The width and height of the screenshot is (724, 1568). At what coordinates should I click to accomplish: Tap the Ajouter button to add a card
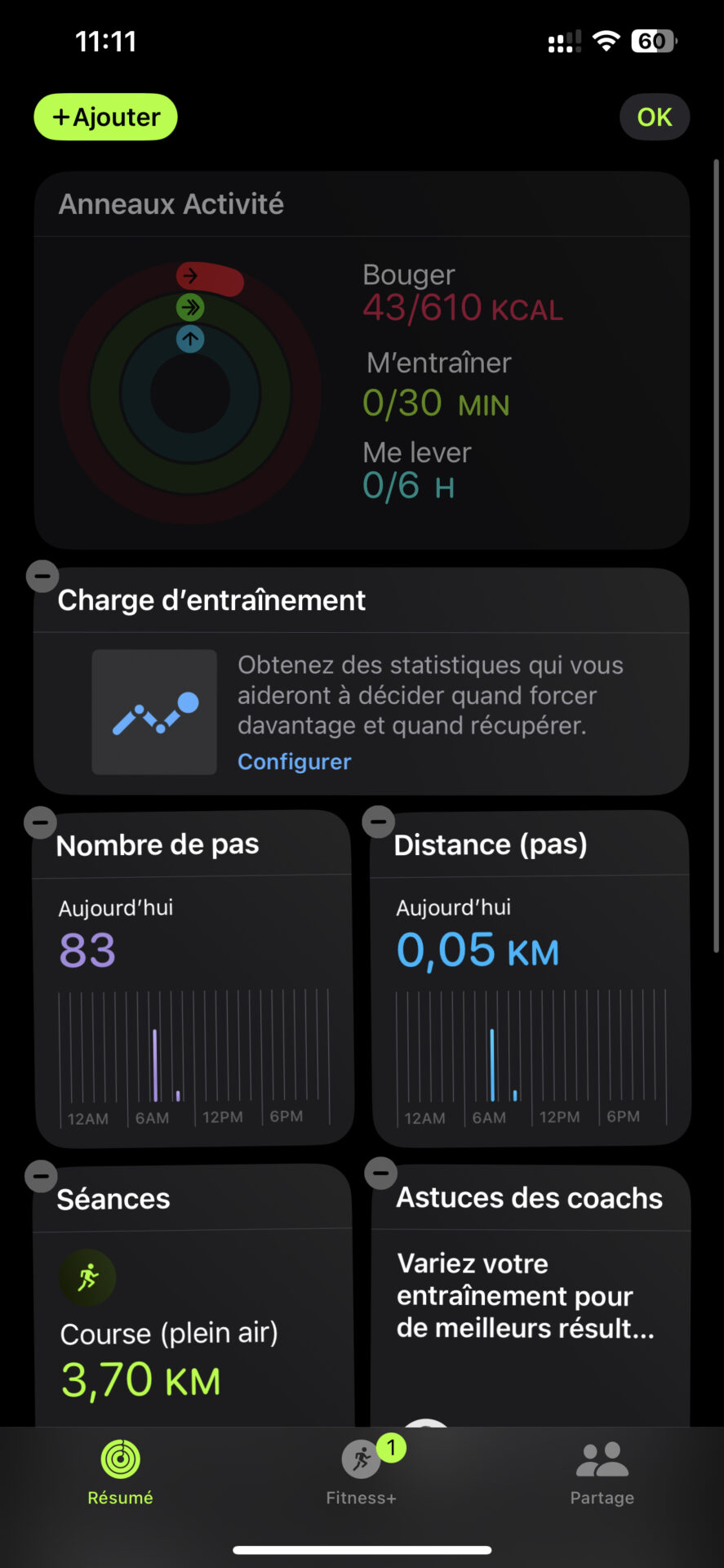coord(105,118)
